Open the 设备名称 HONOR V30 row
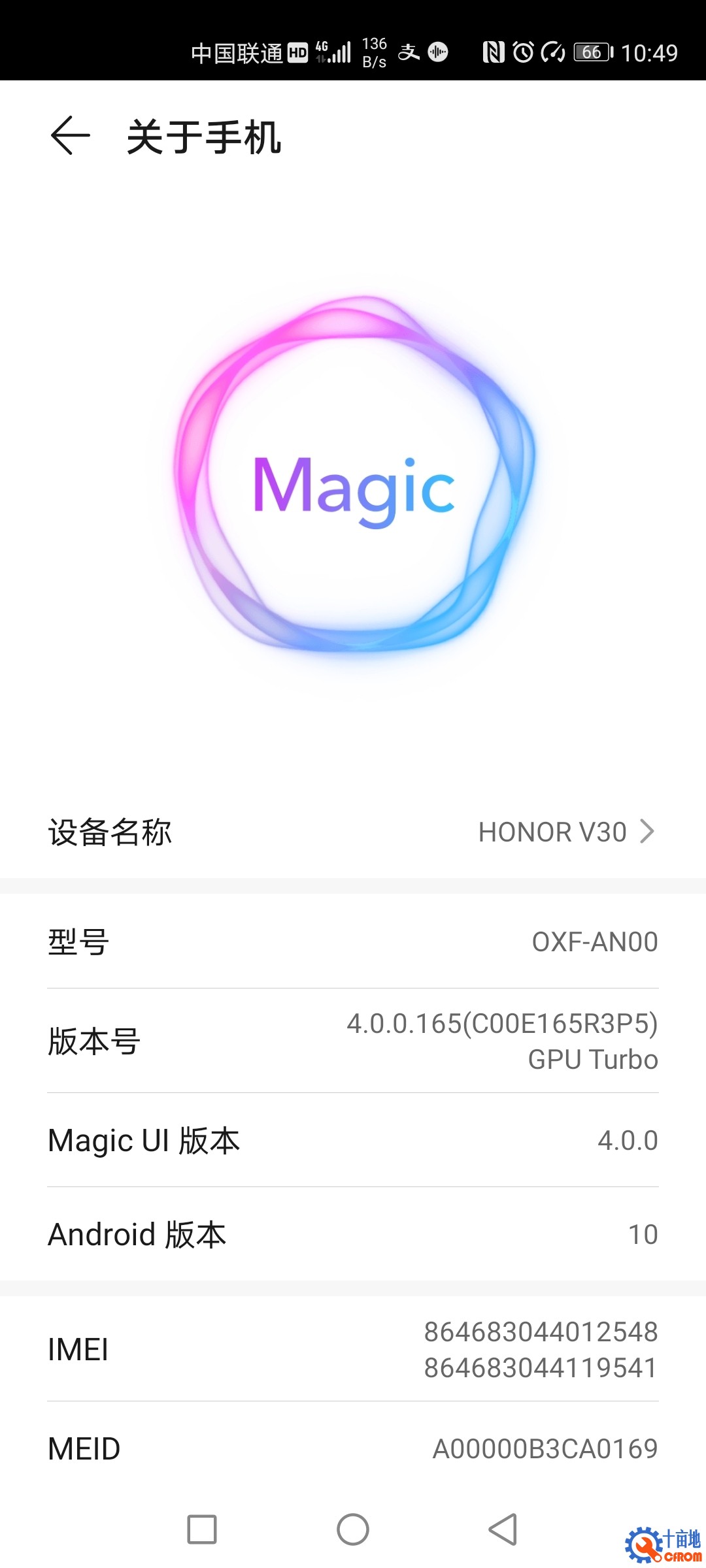 (353, 832)
